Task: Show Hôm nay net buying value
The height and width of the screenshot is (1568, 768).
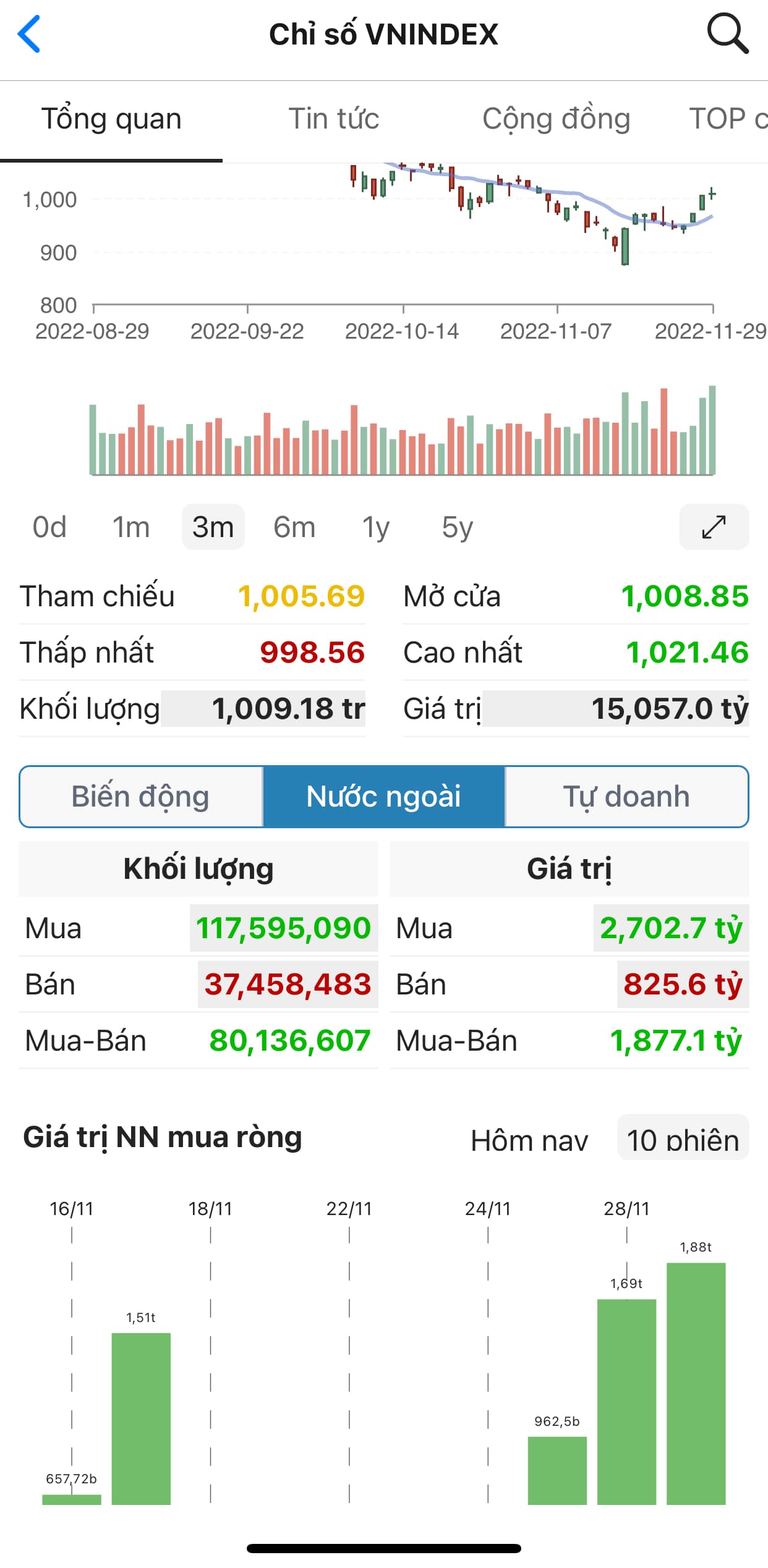Action: [x=529, y=1140]
